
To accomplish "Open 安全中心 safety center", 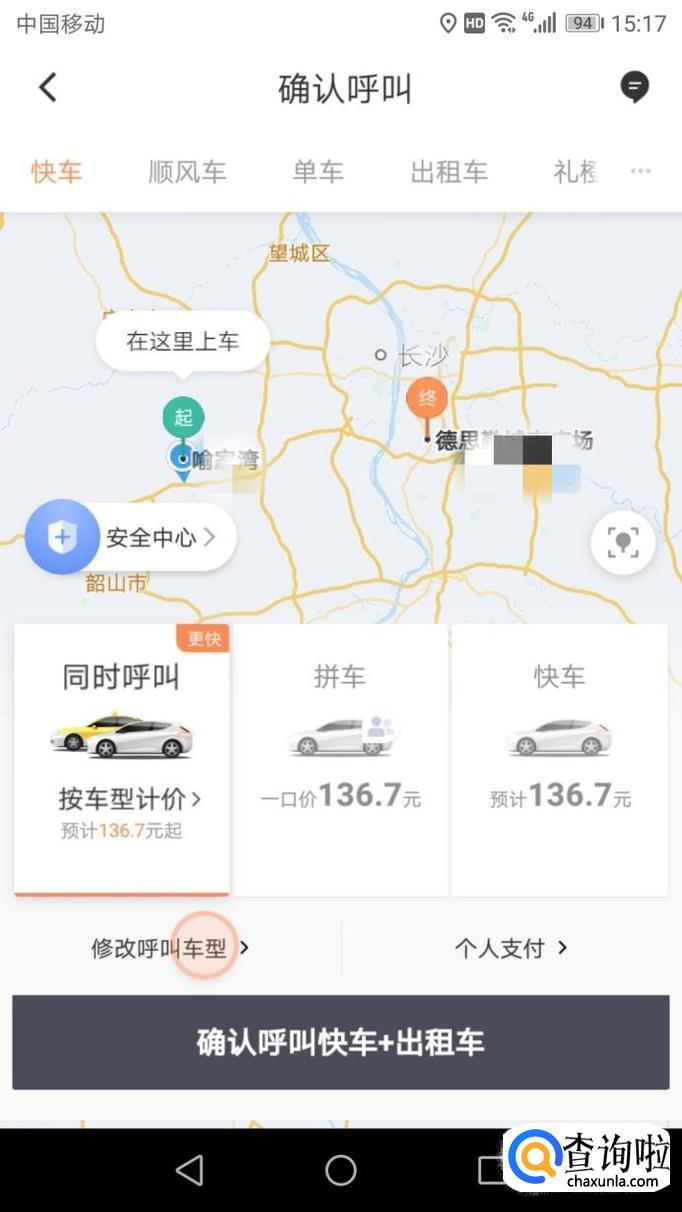I will click(x=131, y=537).
